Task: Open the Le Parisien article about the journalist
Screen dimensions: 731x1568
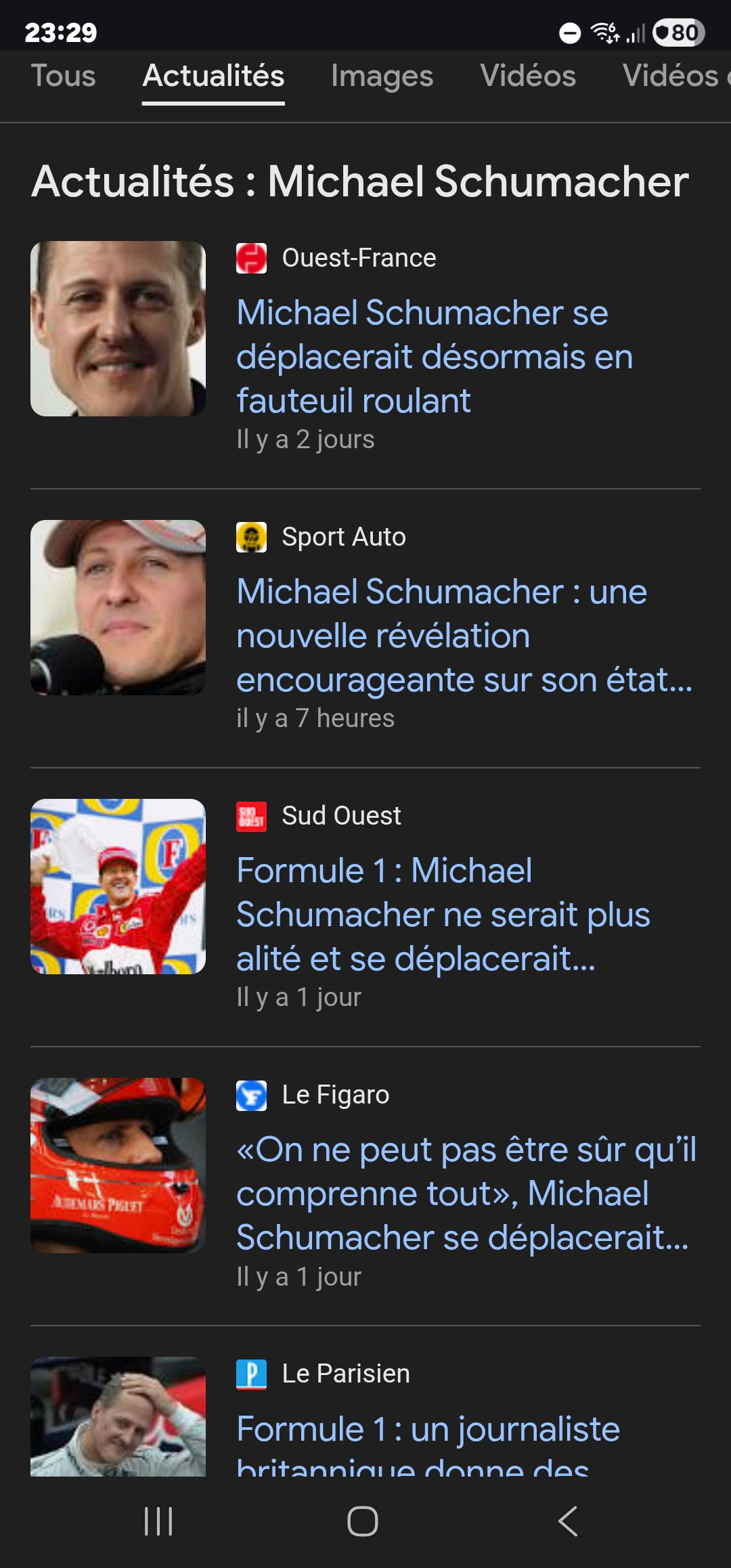Action: [428, 1430]
